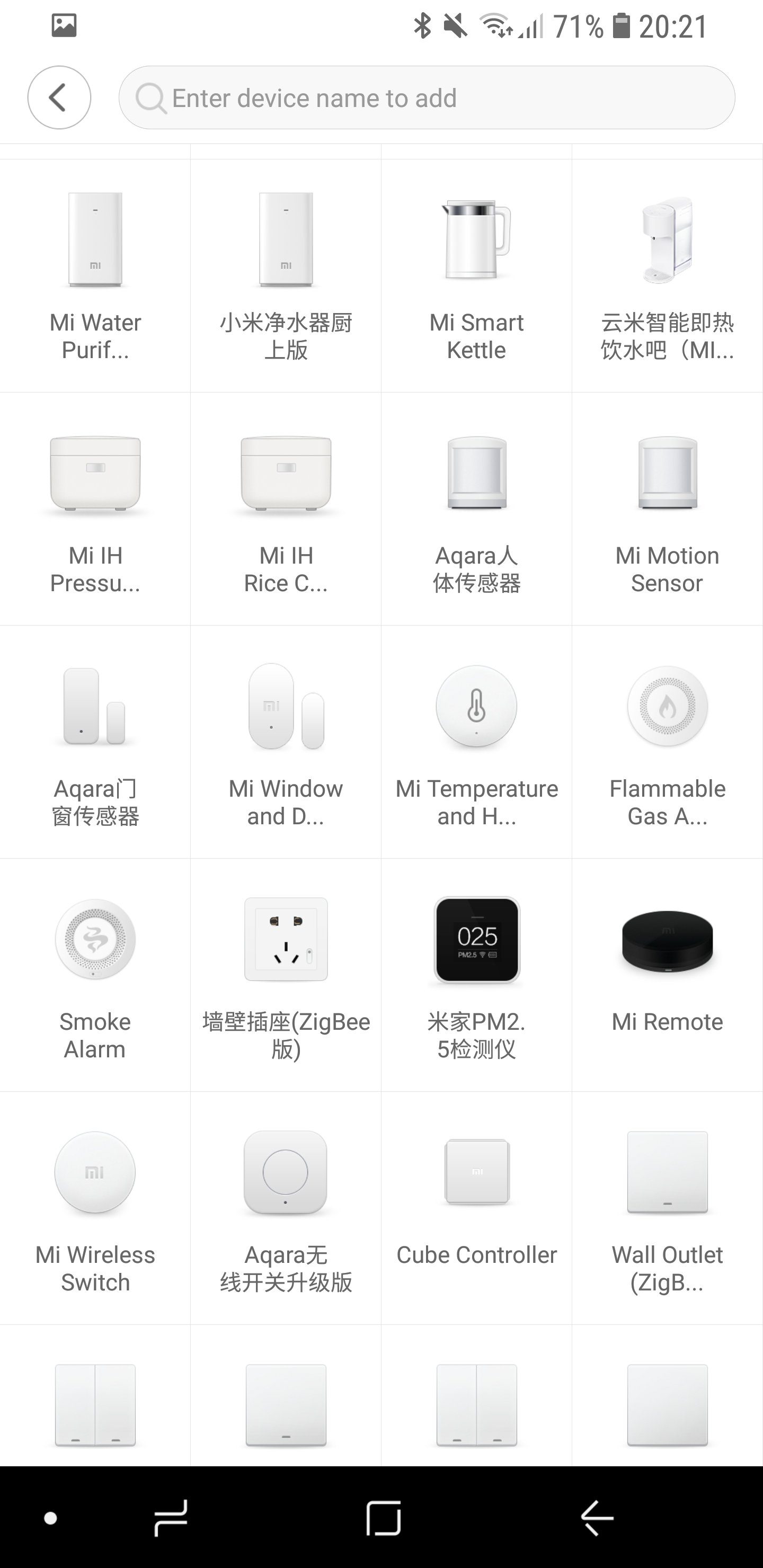Open the Wall Outlet (ZigBee) tile
The height and width of the screenshot is (1568, 763).
click(667, 1208)
